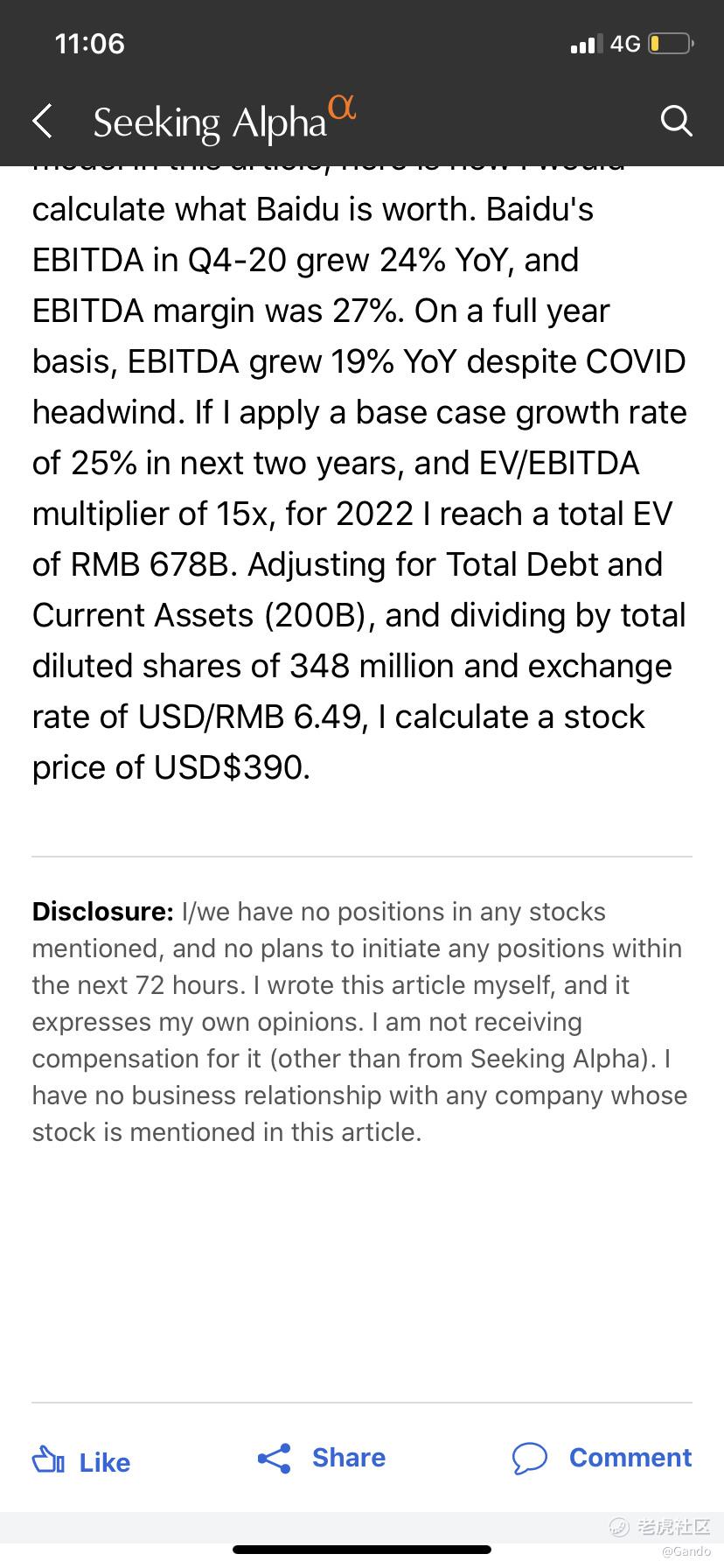Image resolution: width=724 pixels, height=1568 pixels.
Task: Like this Baidu article
Action: [81, 1461]
